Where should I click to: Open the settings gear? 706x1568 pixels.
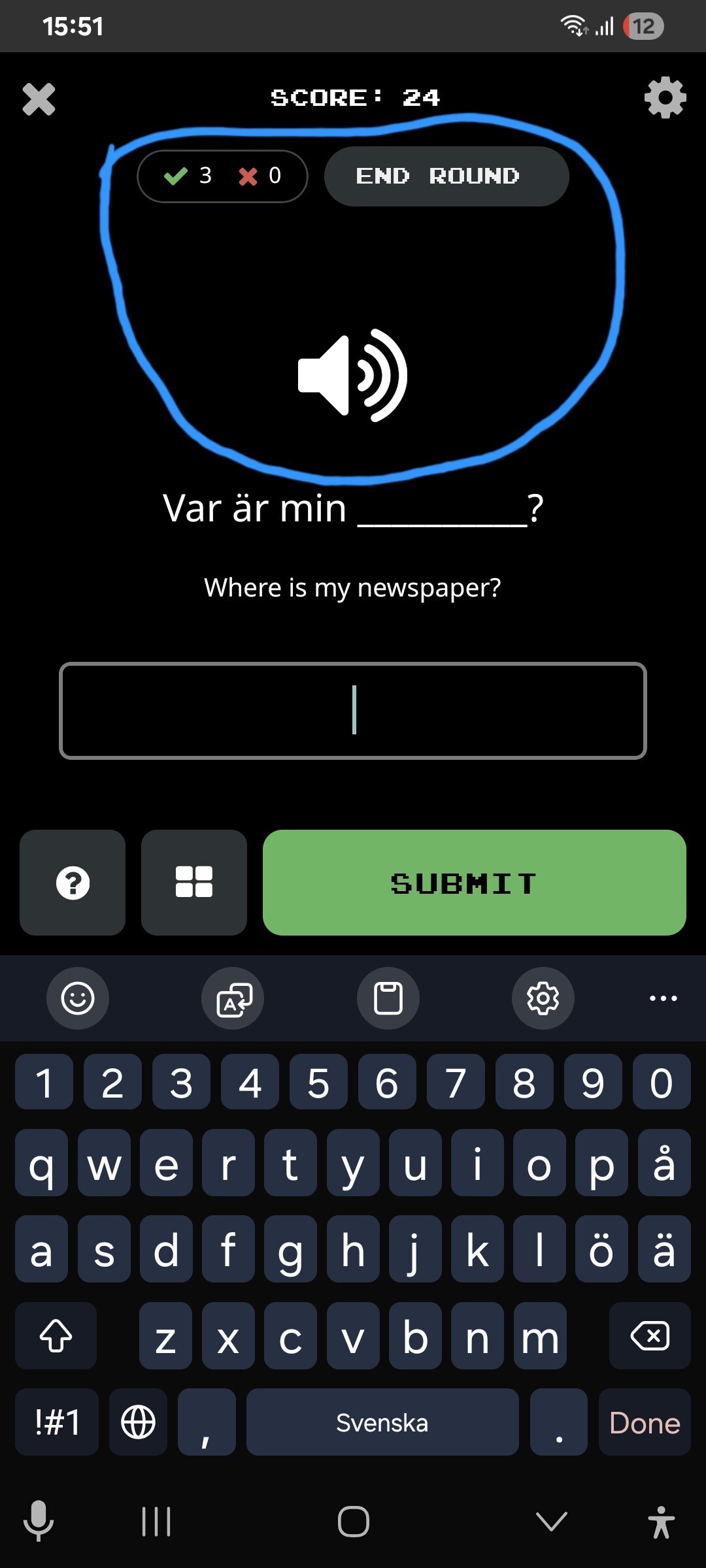(x=665, y=98)
